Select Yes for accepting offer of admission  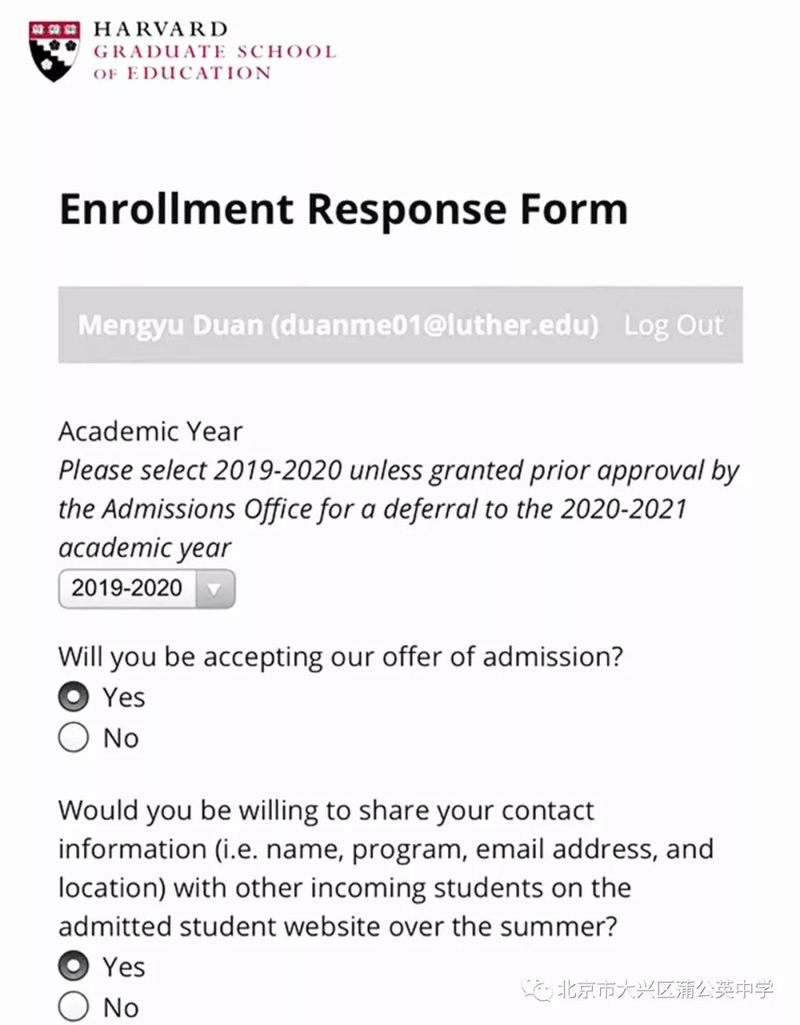pos(74,697)
